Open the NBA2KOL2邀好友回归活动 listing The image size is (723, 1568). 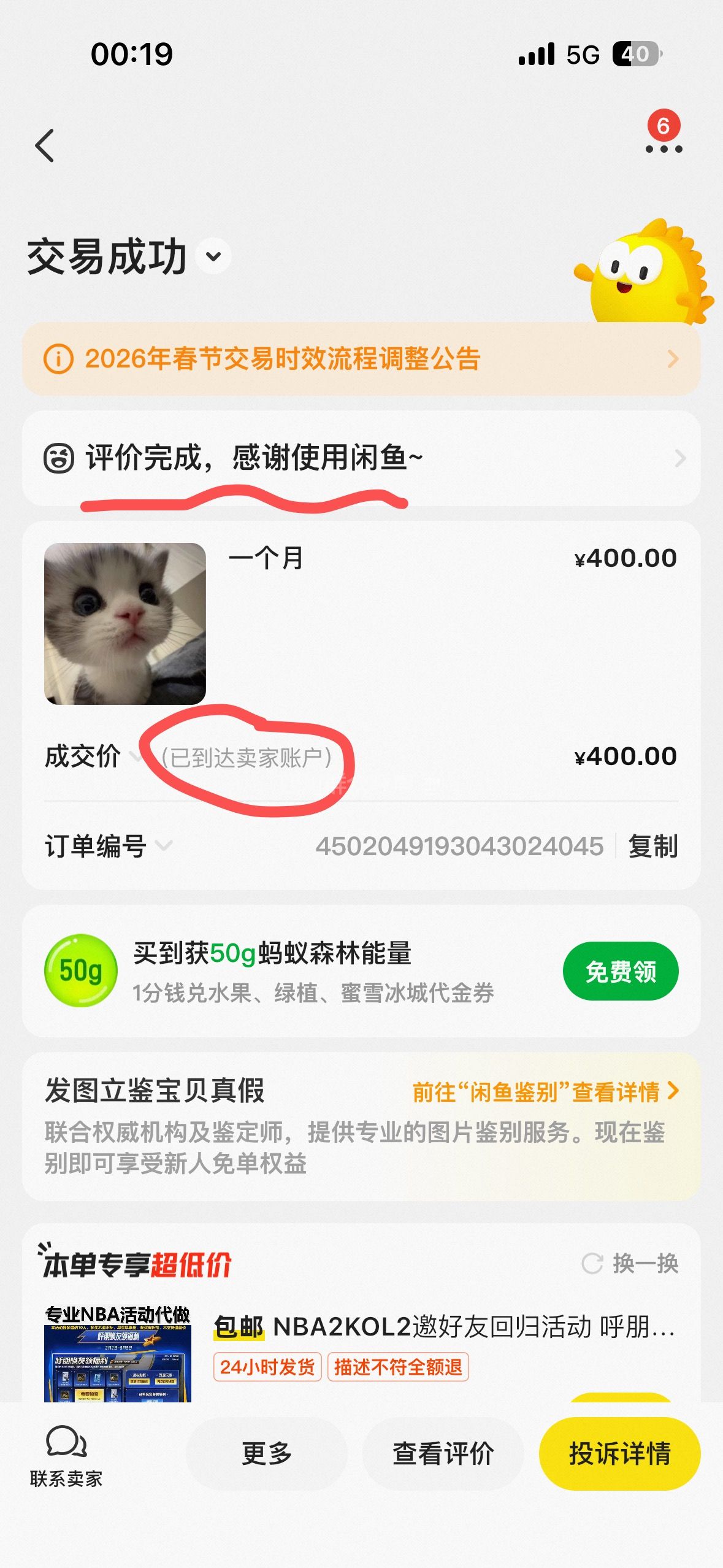pyautogui.click(x=443, y=1328)
